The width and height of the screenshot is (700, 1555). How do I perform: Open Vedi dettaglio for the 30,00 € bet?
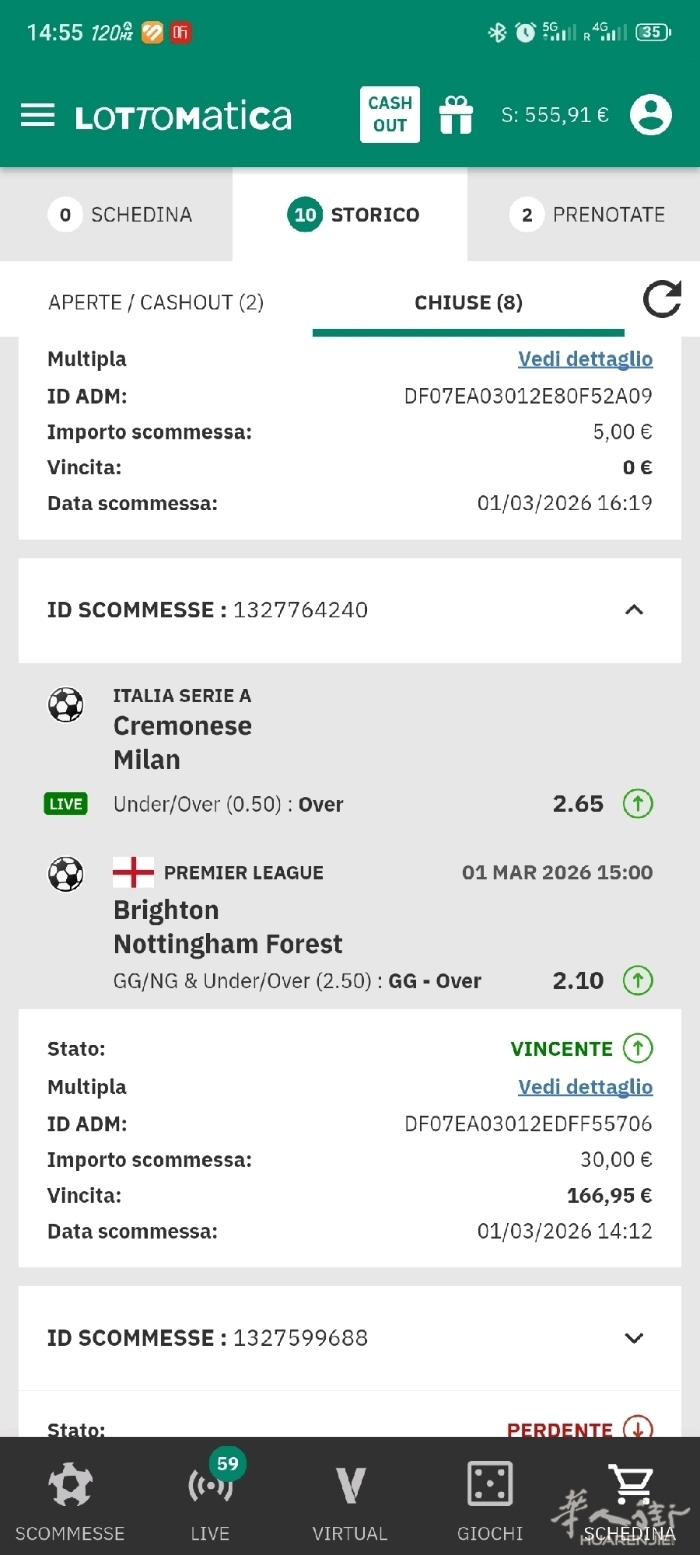coord(585,1087)
